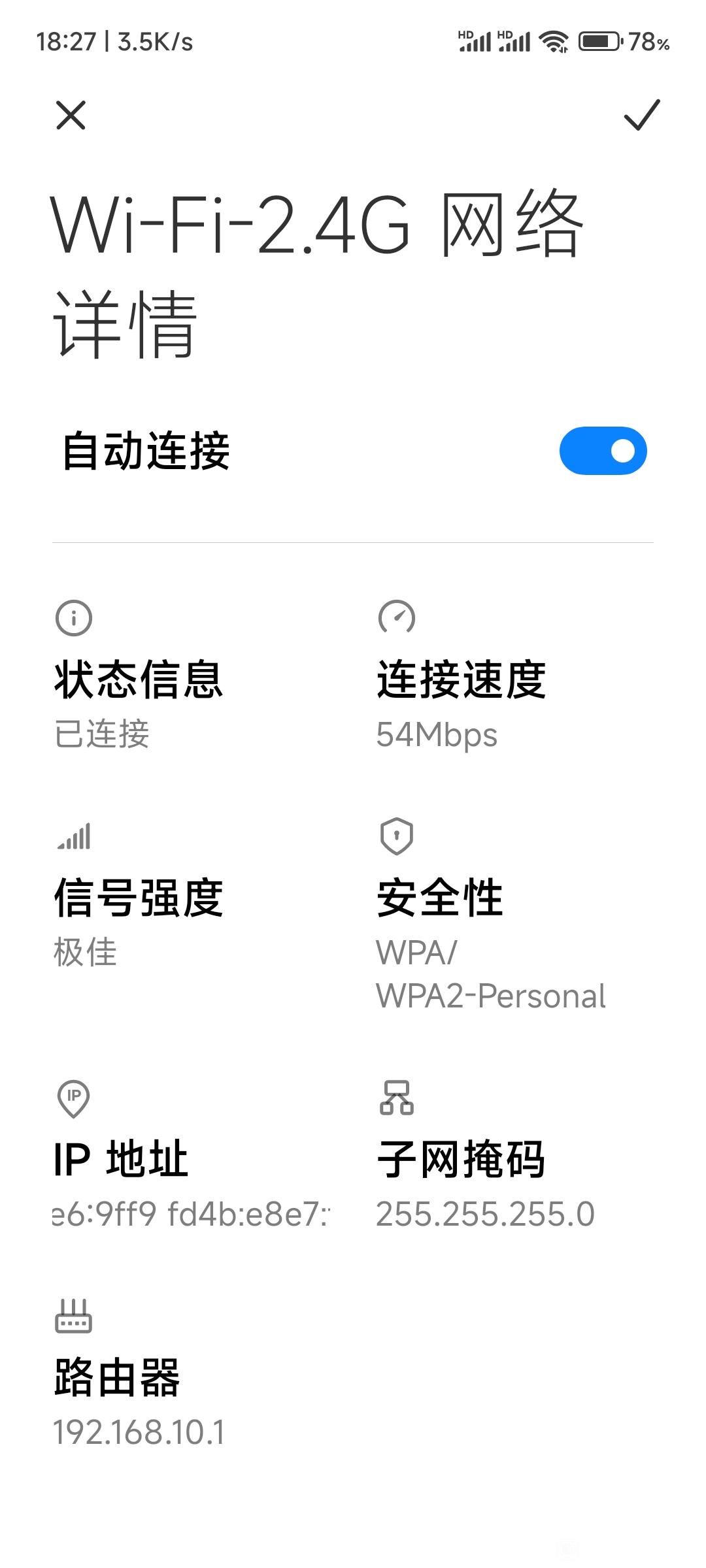
Task: Confirm changes with the checkmark
Action: 642,115
